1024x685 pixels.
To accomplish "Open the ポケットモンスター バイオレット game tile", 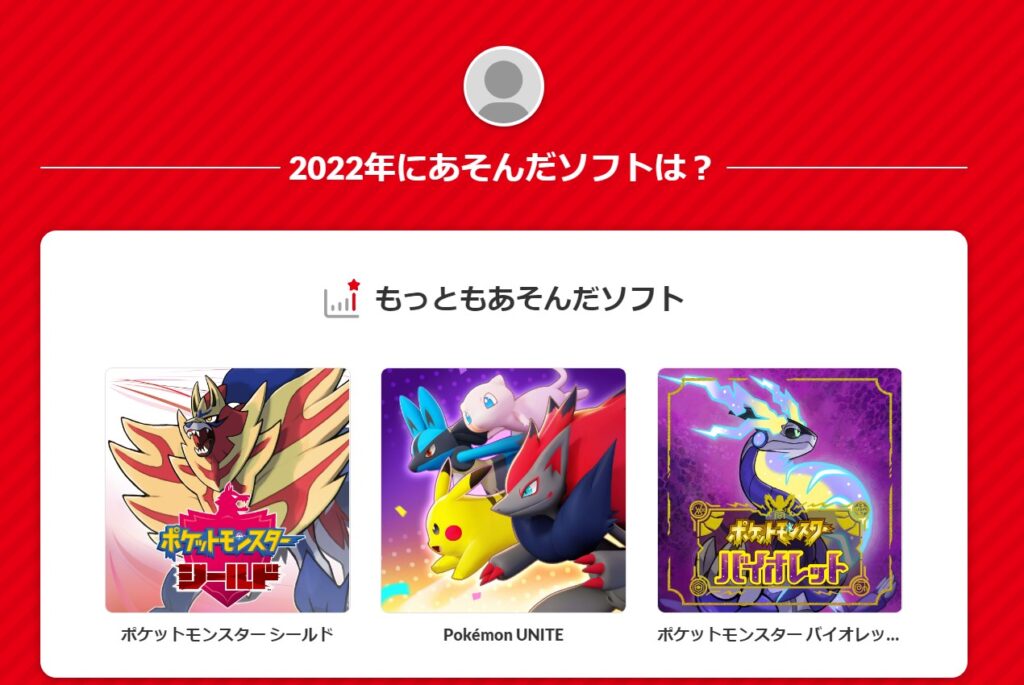I will coord(779,490).
